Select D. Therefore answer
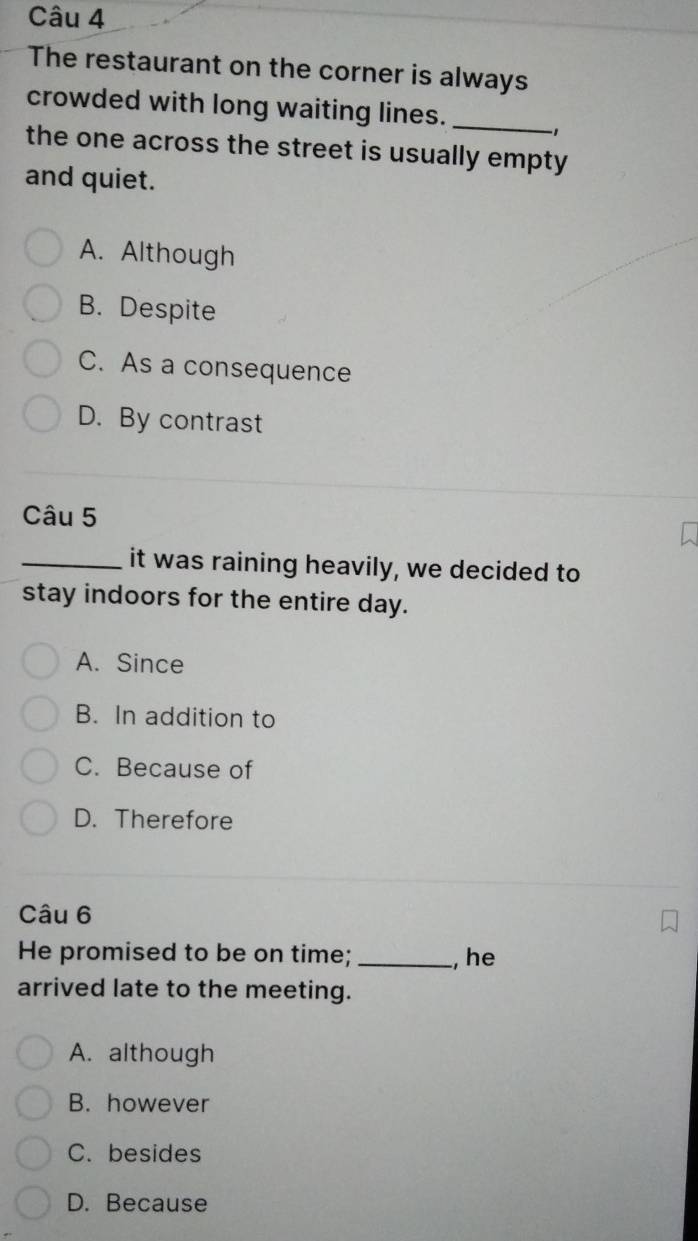Image resolution: width=698 pixels, height=1241 pixels. tap(39, 820)
